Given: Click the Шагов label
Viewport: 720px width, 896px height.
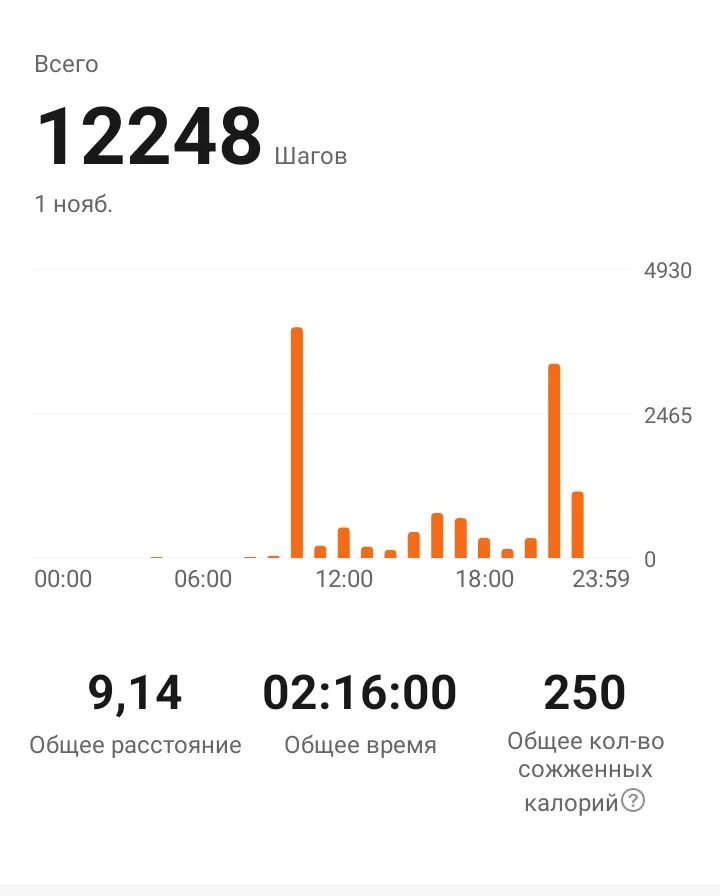Looking at the screenshot, I should 311,155.
